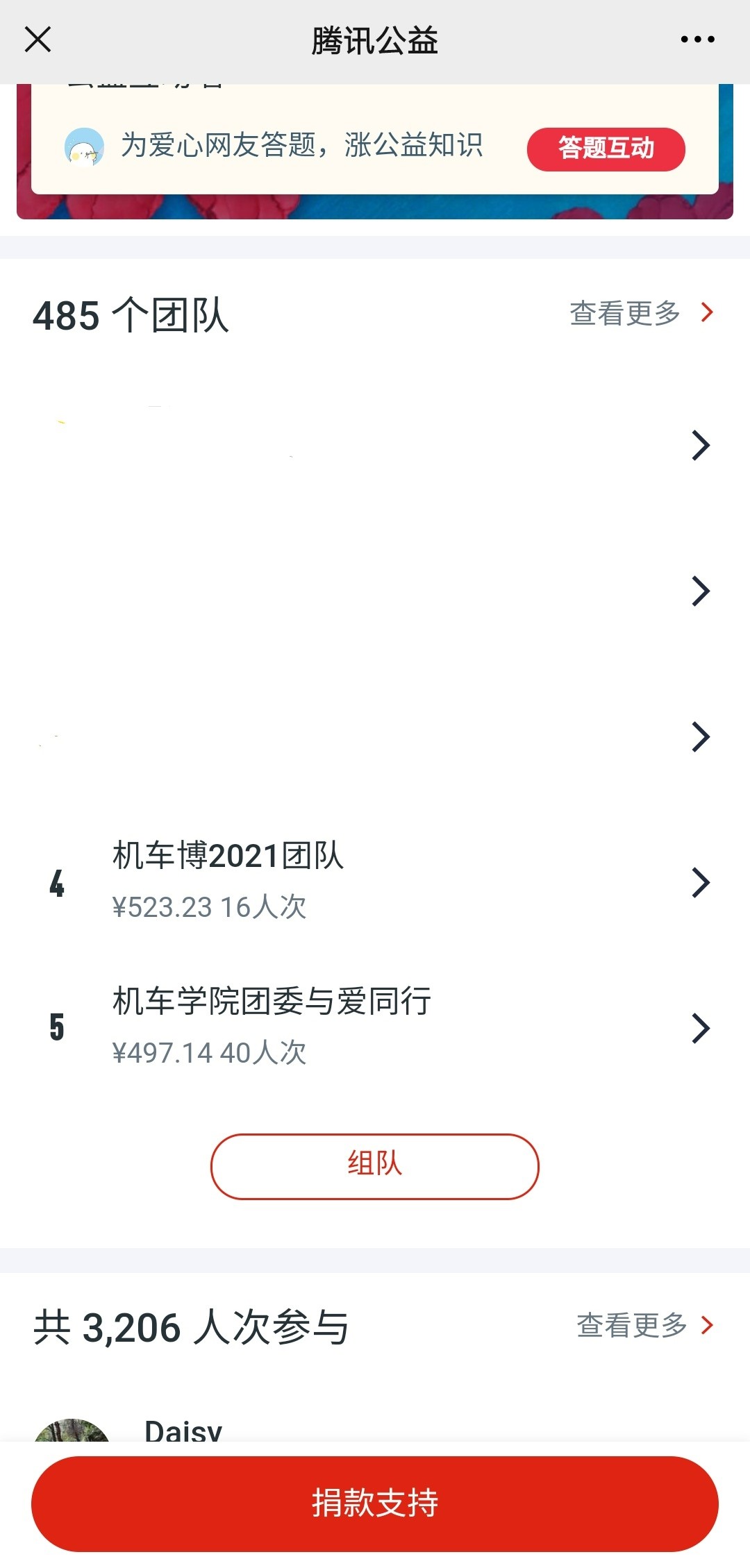Click the 腾讯公益 title in the header
750x1568 pixels.
pyautogui.click(x=375, y=40)
